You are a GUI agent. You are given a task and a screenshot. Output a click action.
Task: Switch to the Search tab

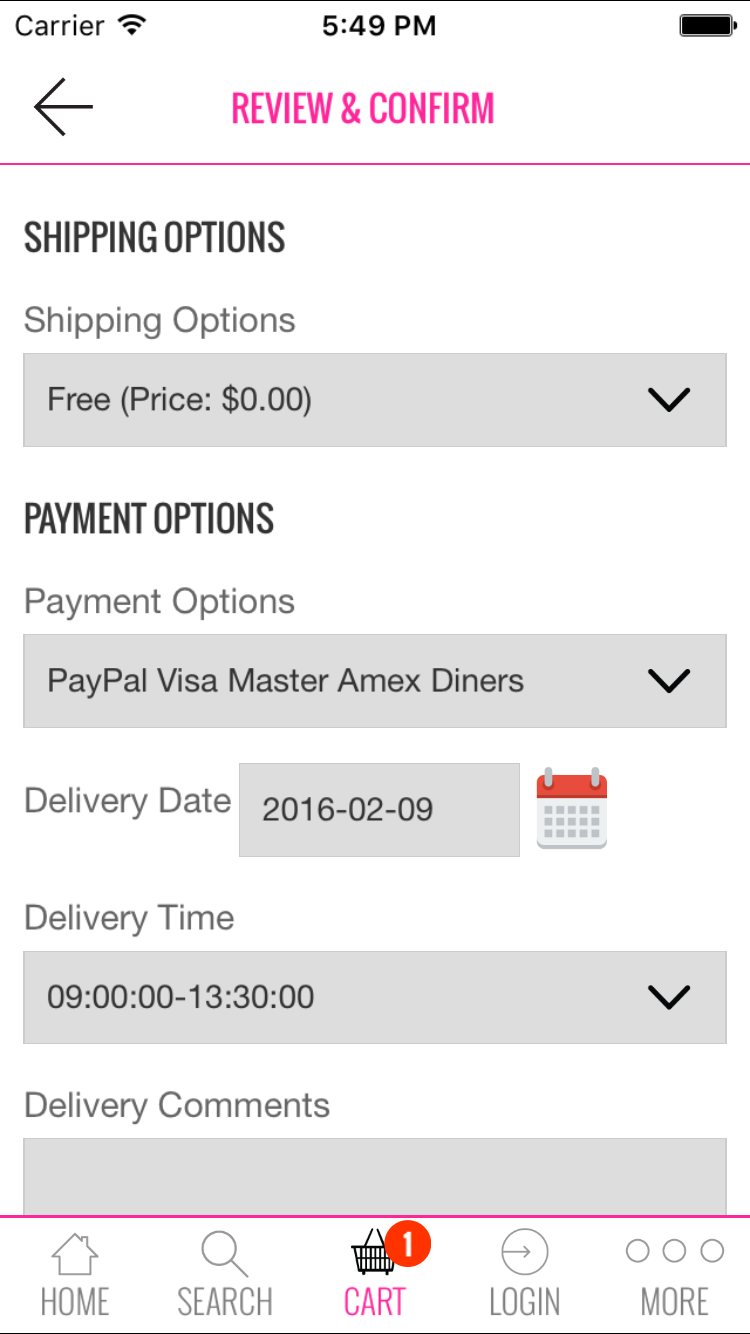pyautogui.click(x=225, y=1275)
